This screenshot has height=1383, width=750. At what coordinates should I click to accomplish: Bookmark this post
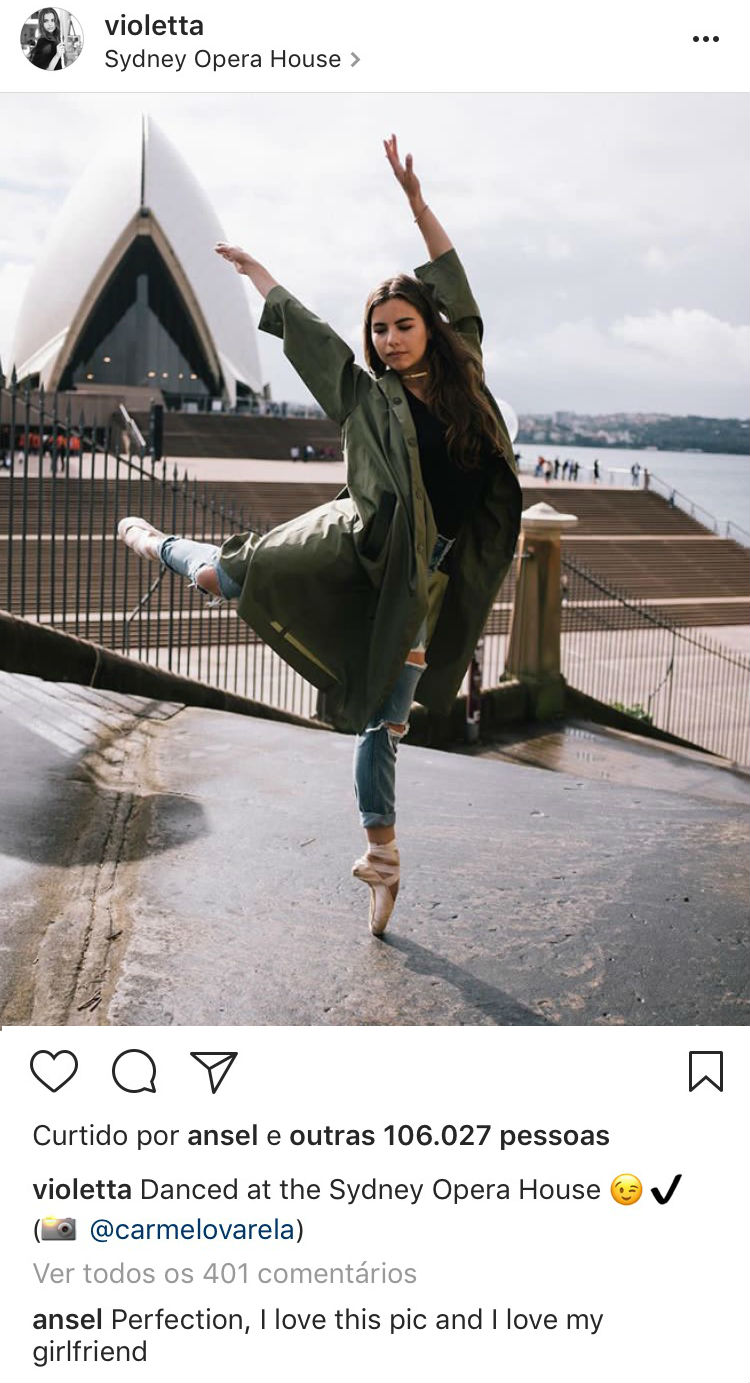[705, 1072]
